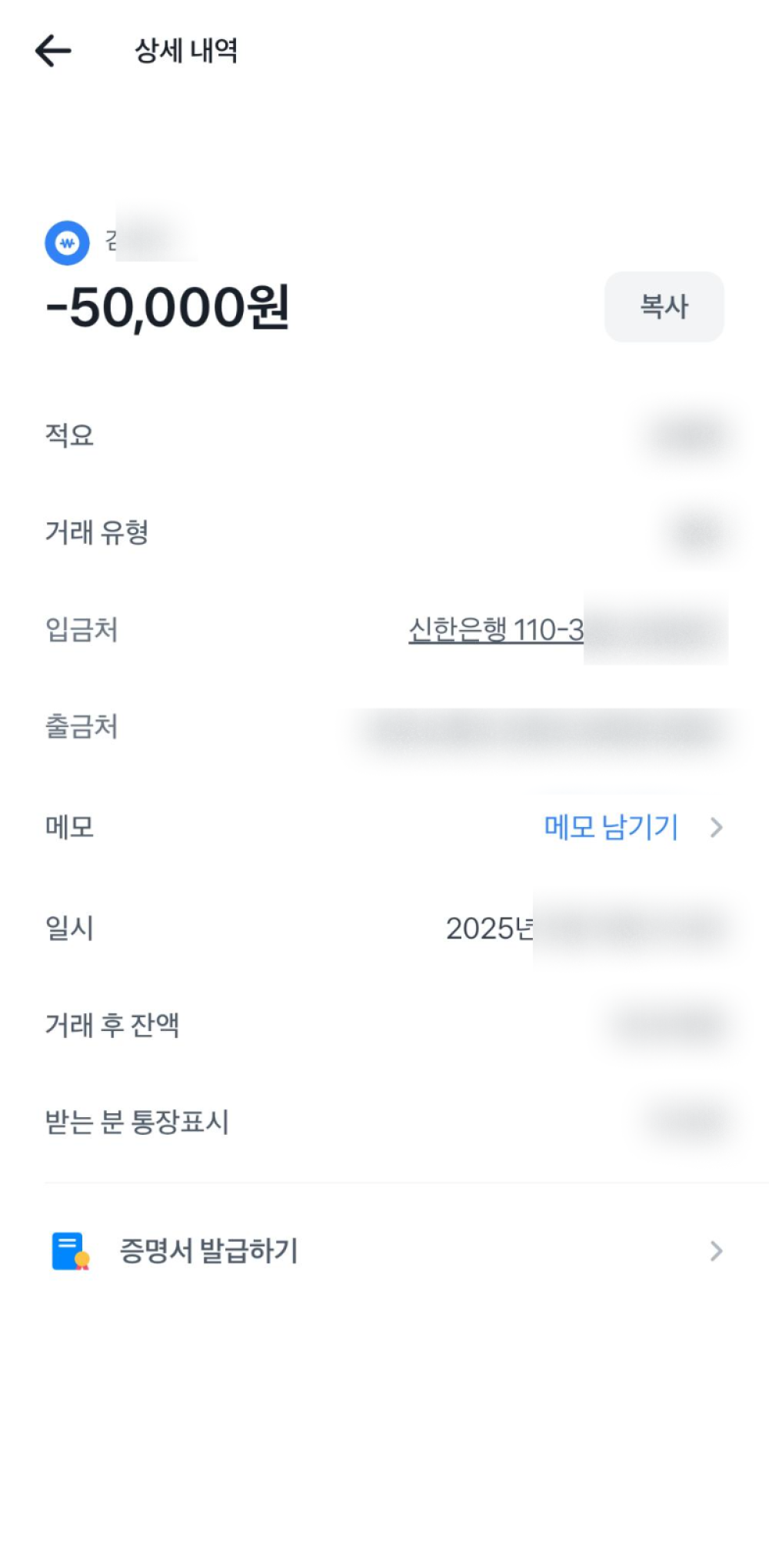The image size is (769, 1568).
Task: Open the 신한은행 110-3 account link
Action: [x=496, y=629]
